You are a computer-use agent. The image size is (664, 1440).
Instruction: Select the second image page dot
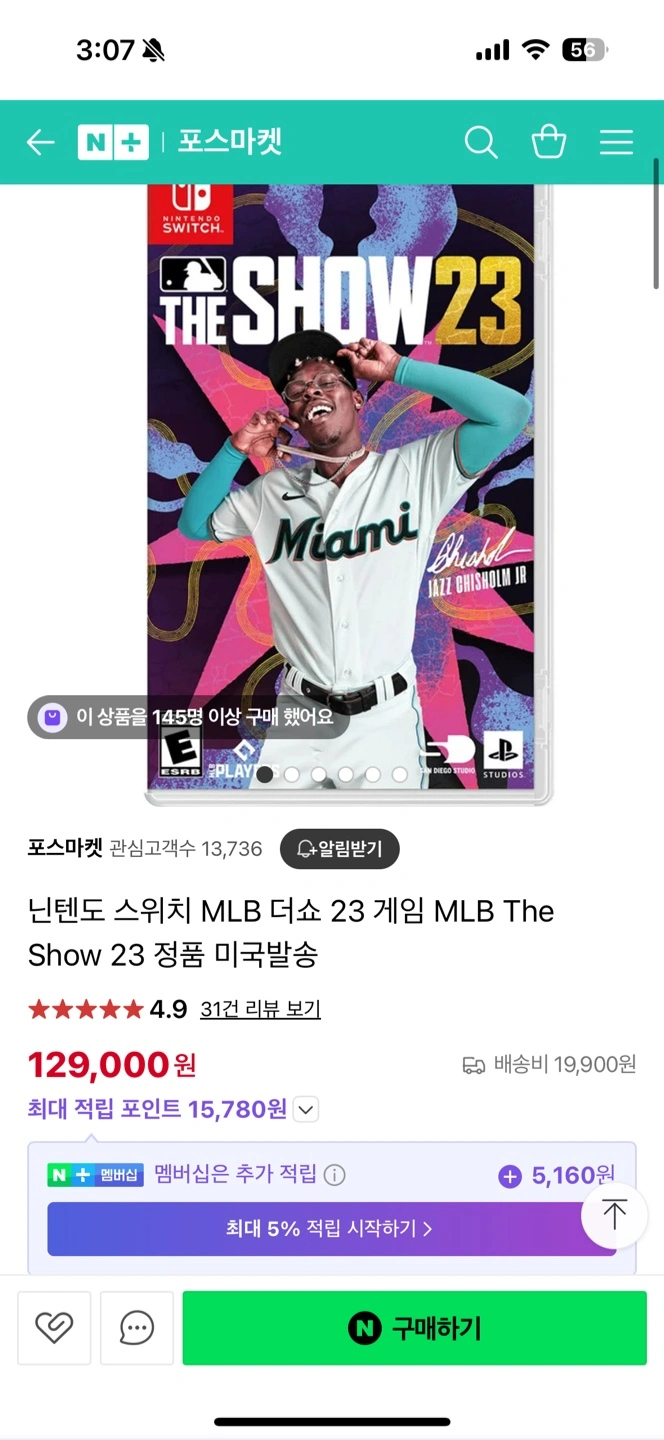coord(292,774)
